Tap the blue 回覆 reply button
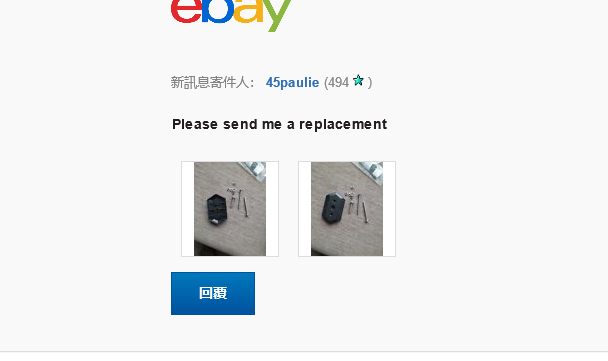The height and width of the screenshot is (361, 608). pos(213,294)
